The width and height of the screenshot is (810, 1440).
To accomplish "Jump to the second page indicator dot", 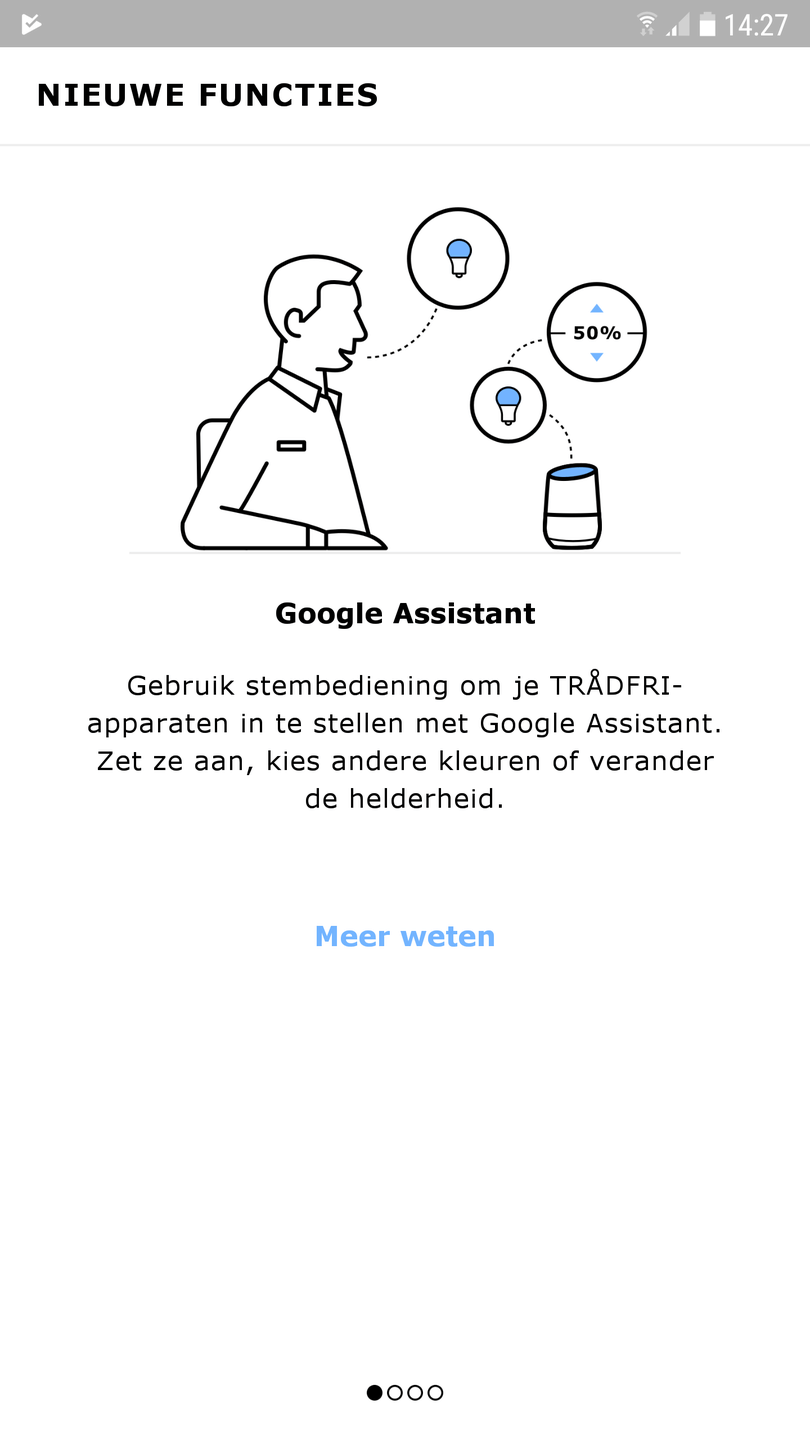I will pos(395,1392).
